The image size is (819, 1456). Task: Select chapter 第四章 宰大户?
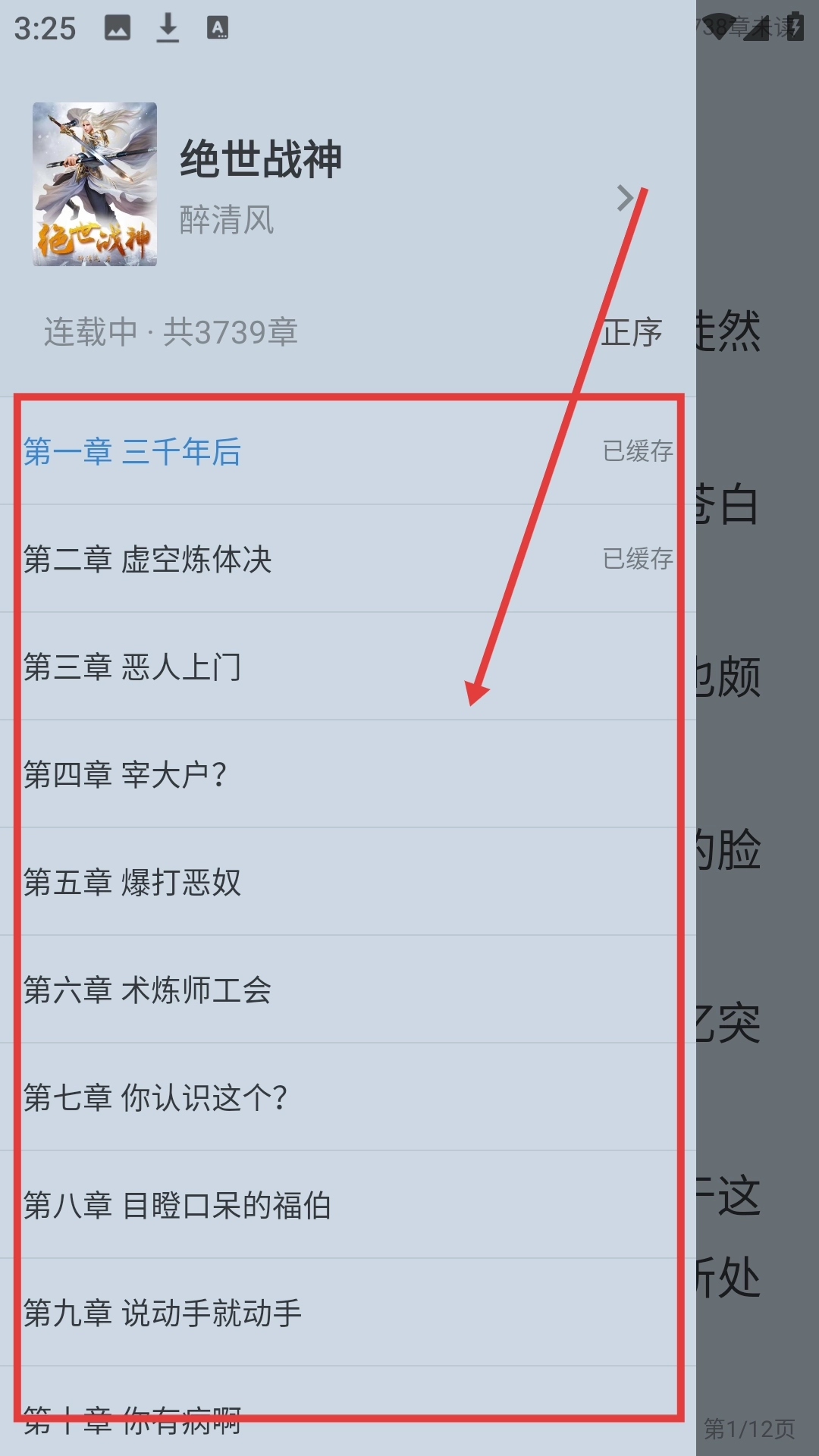pos(125,775)
